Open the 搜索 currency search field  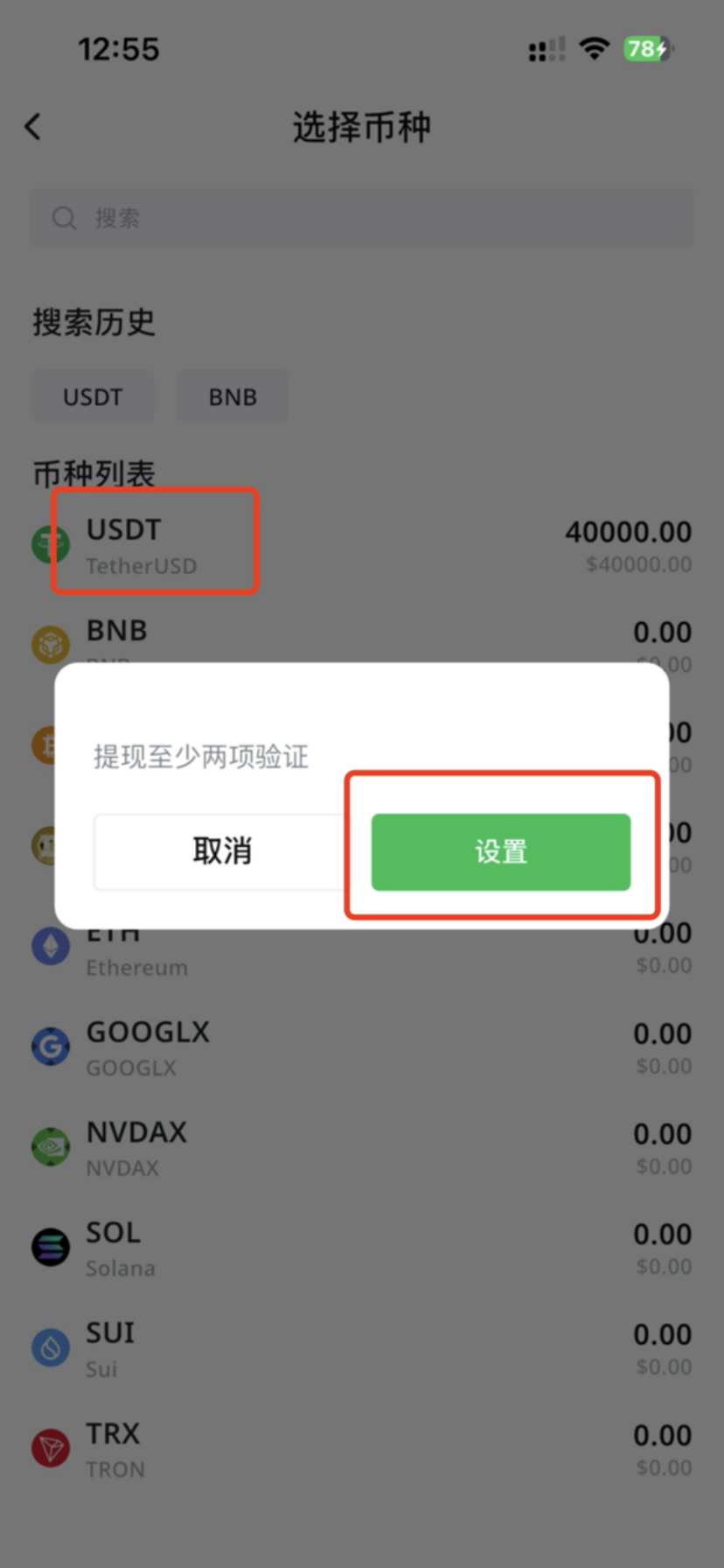[362, 218]
